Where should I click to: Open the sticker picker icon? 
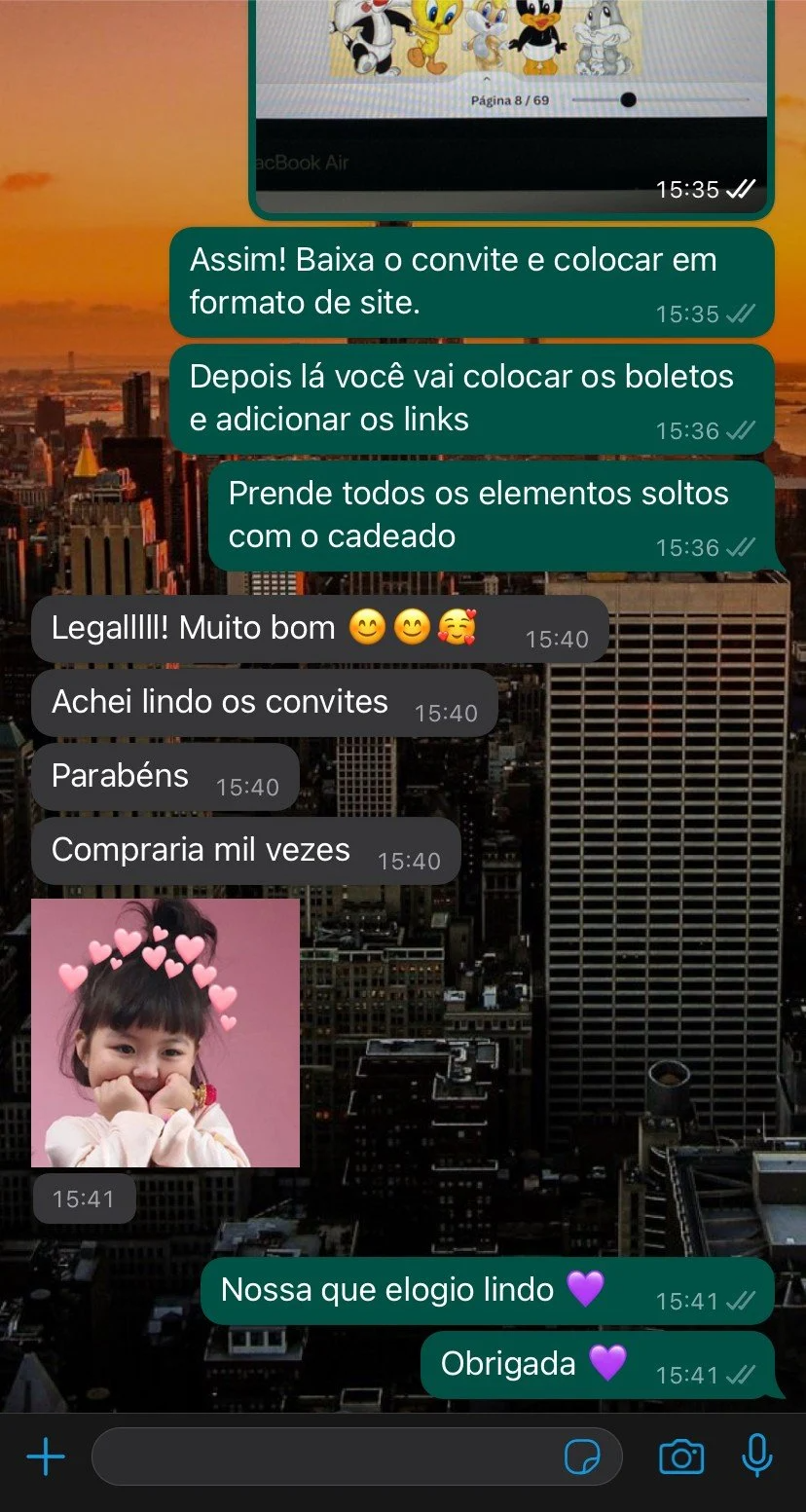point(582,1457)
